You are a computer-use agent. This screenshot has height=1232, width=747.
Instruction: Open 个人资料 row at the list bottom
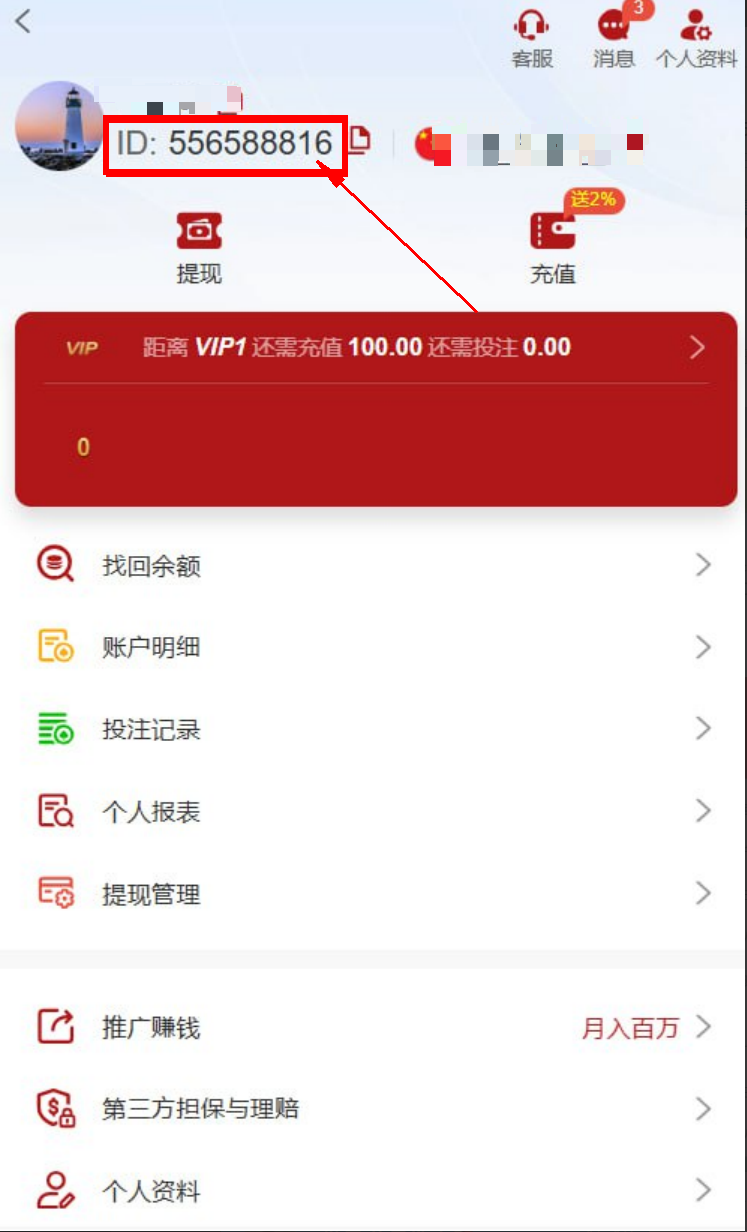(373, 1191)
